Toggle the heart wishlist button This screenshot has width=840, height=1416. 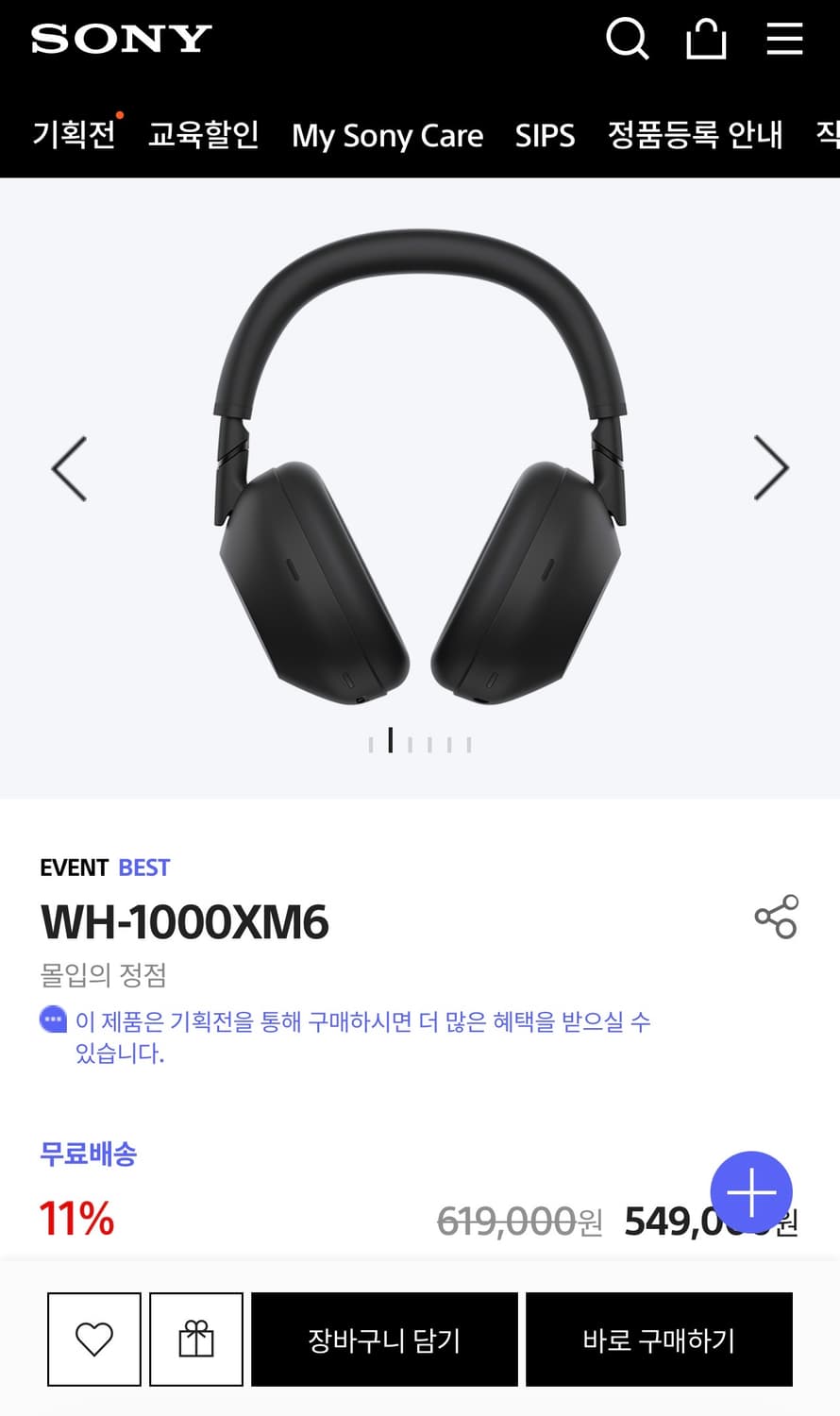(x=92, y=1339)
